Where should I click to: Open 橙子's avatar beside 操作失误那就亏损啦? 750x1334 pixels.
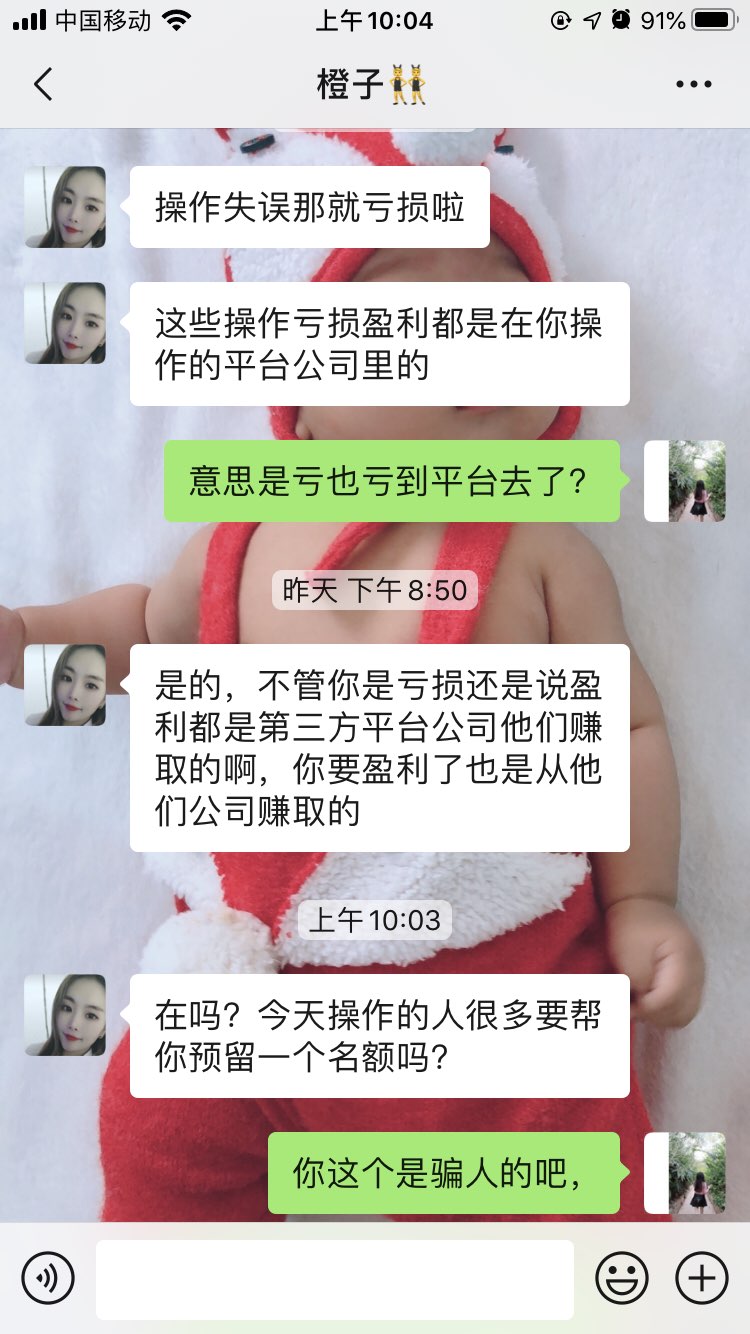pos(65,207)
